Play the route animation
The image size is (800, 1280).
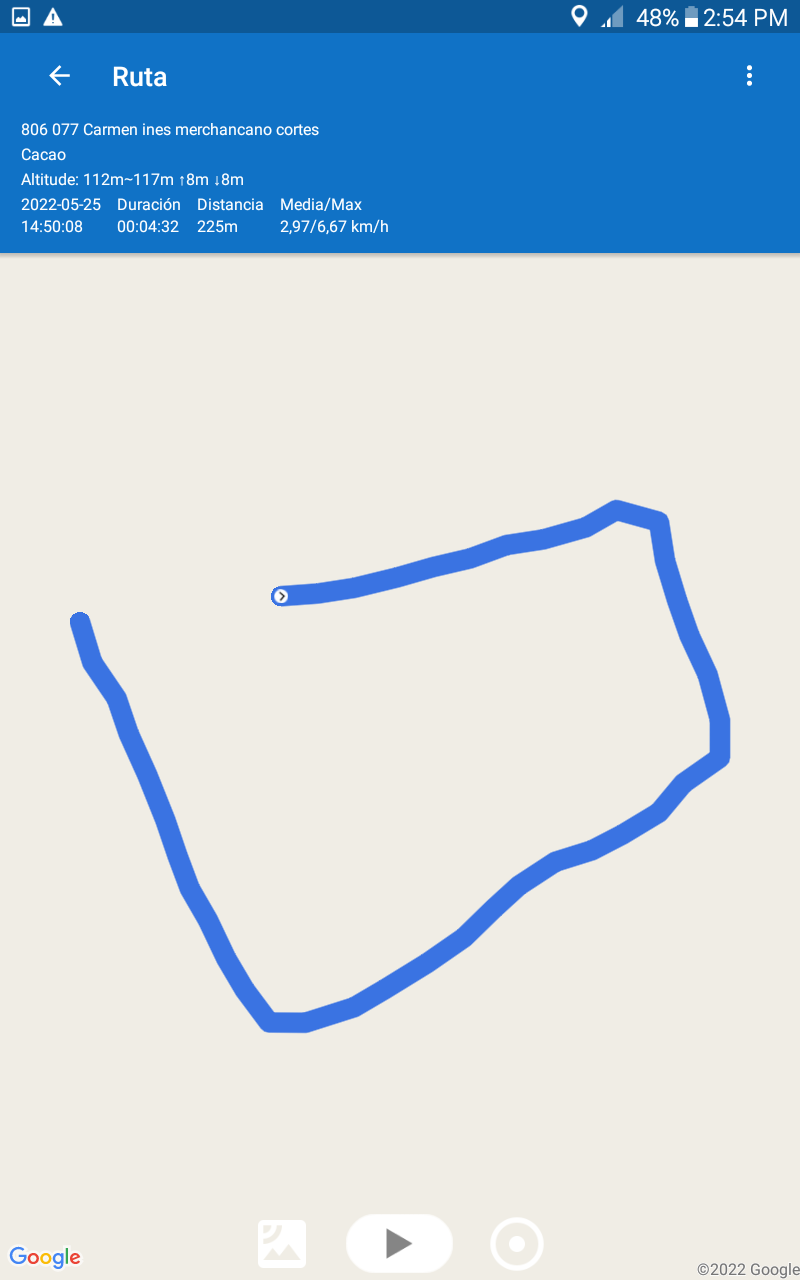click(x=399, y=1243)
